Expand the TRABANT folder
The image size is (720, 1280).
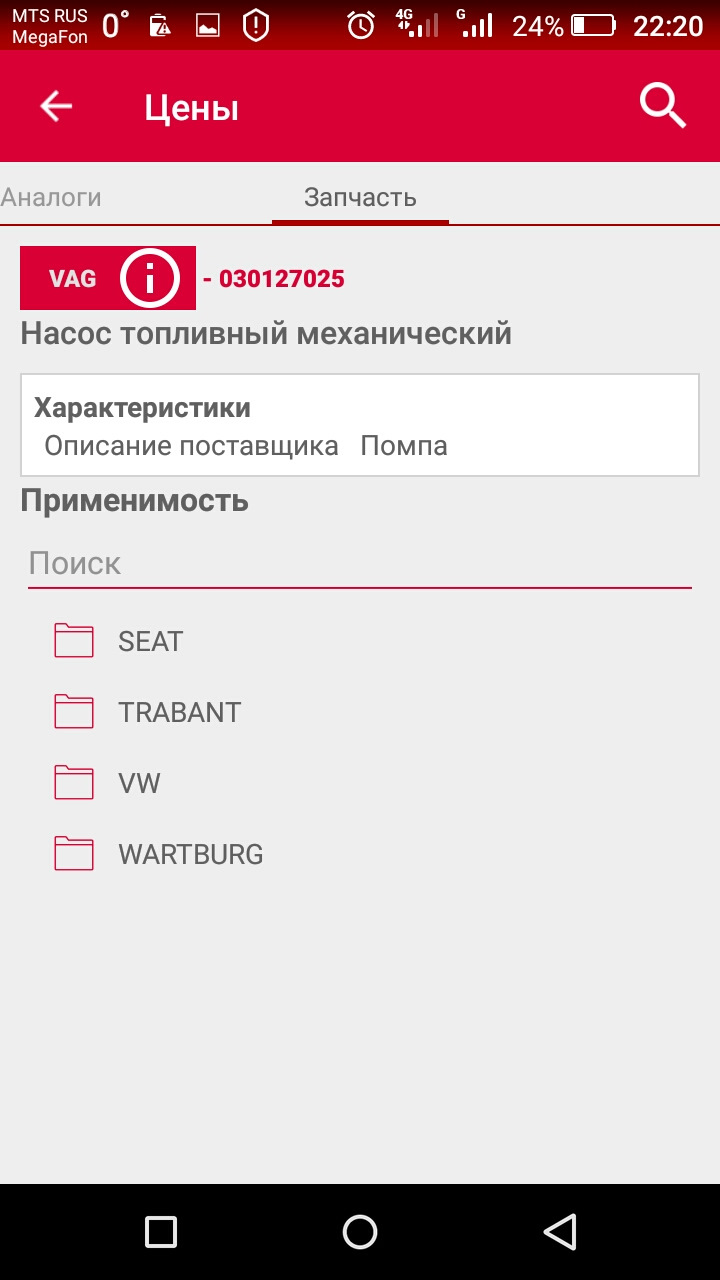(179, 712)
